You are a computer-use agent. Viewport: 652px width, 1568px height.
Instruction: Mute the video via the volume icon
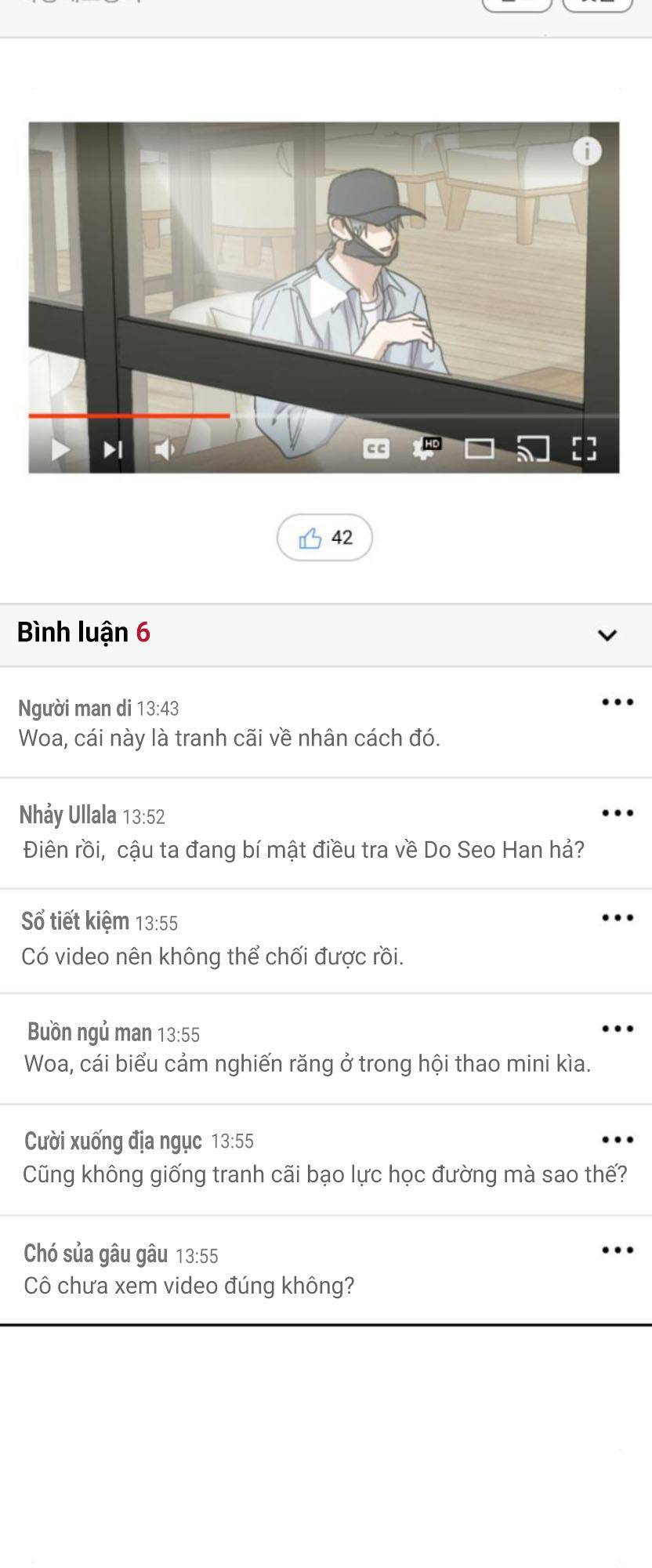(167, 448)
